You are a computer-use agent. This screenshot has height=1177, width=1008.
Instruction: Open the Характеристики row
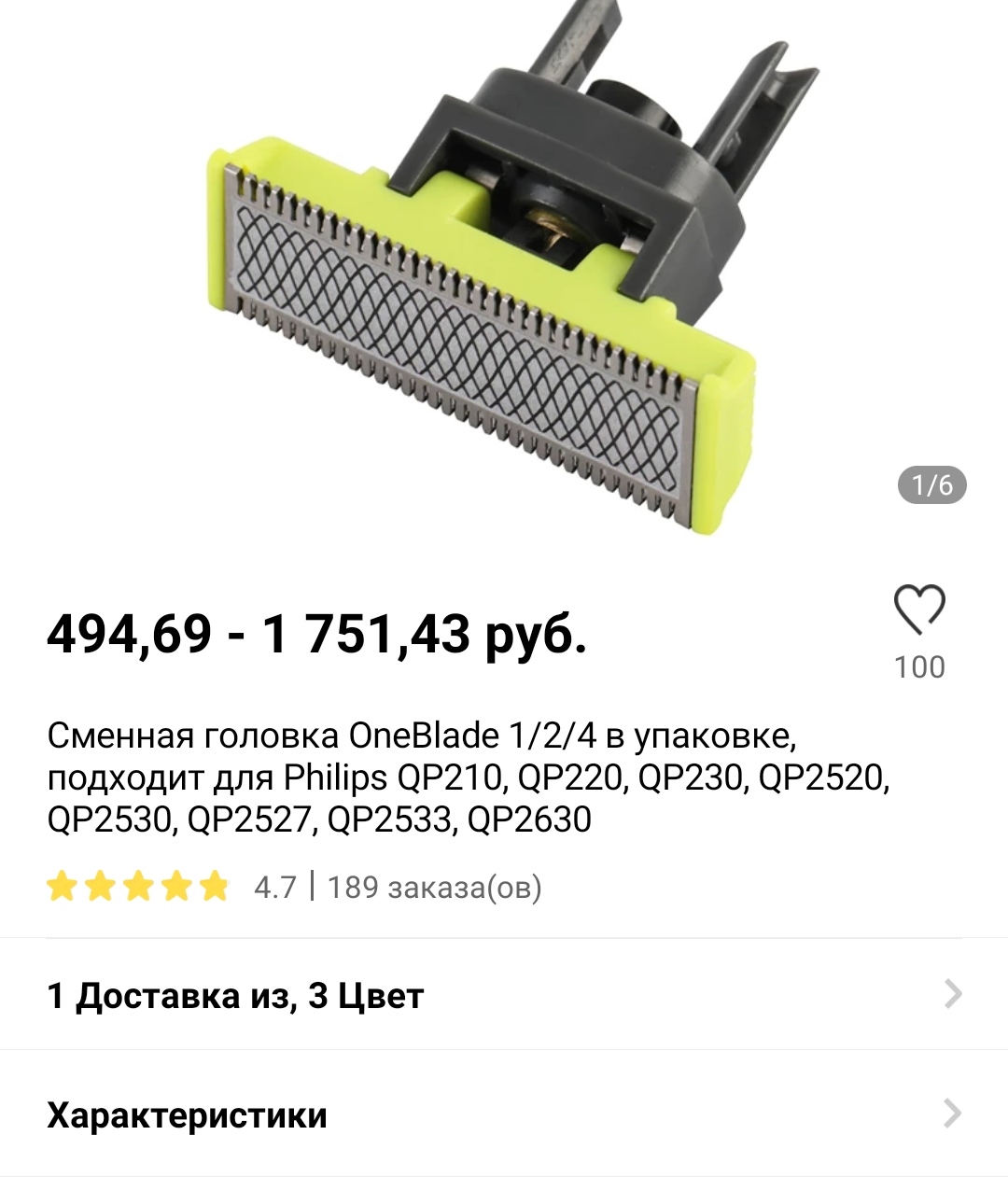pos(504,1114)
